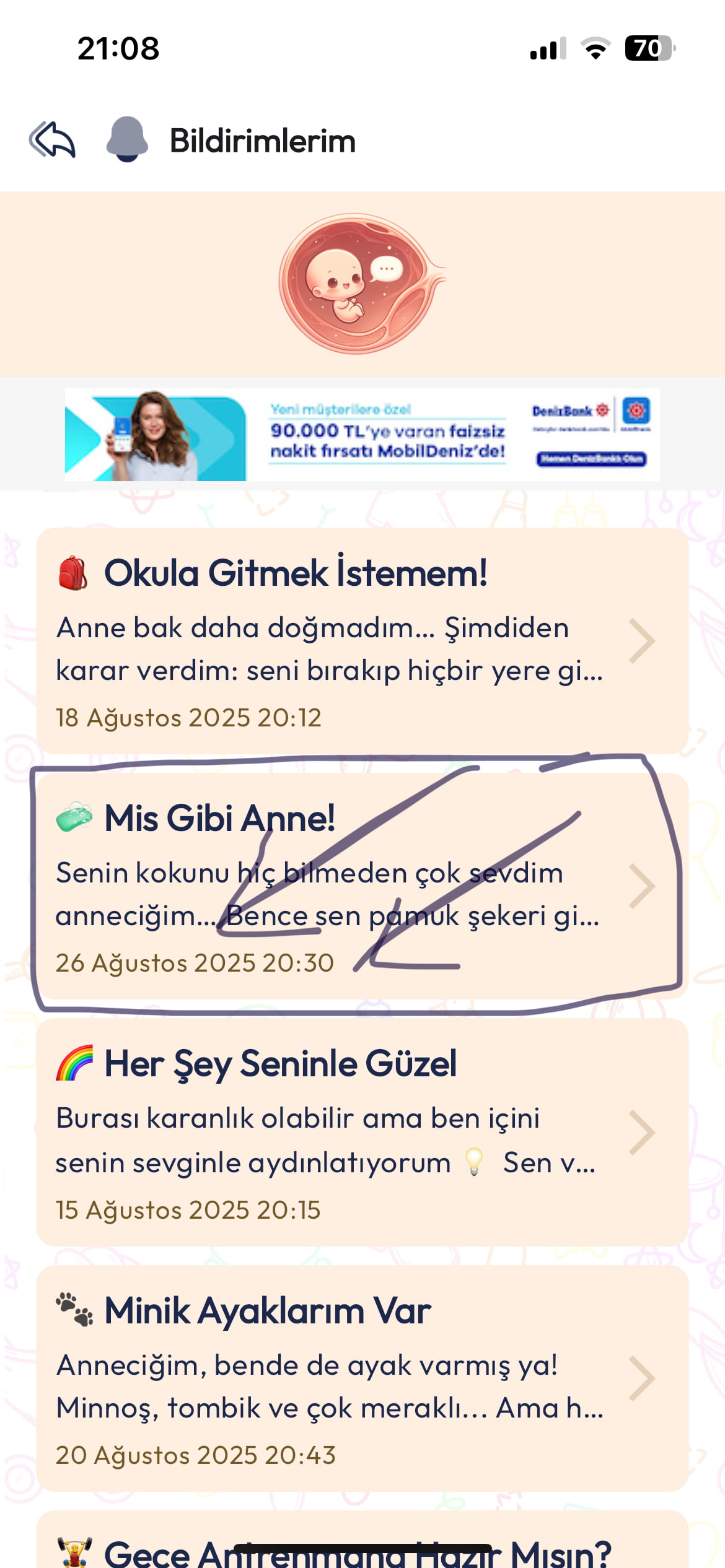
Task: Open the DenizBank MobilDeniz ad banner
Action: pos(362,435)
